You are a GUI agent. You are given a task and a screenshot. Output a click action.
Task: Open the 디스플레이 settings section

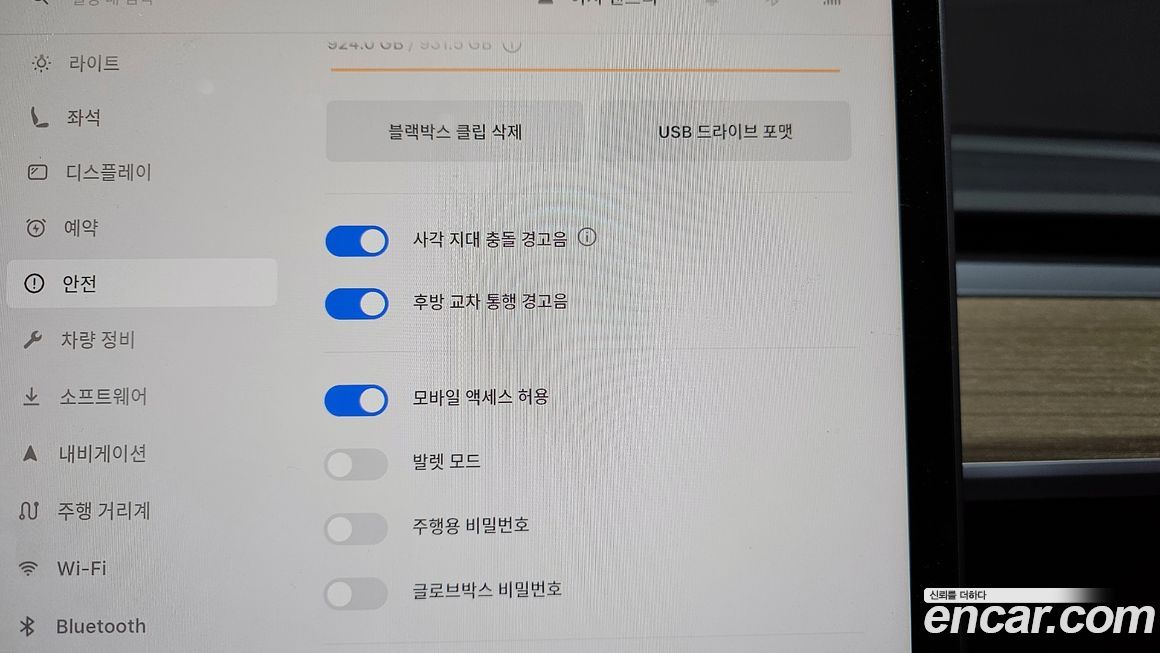[x=108, y=172]
